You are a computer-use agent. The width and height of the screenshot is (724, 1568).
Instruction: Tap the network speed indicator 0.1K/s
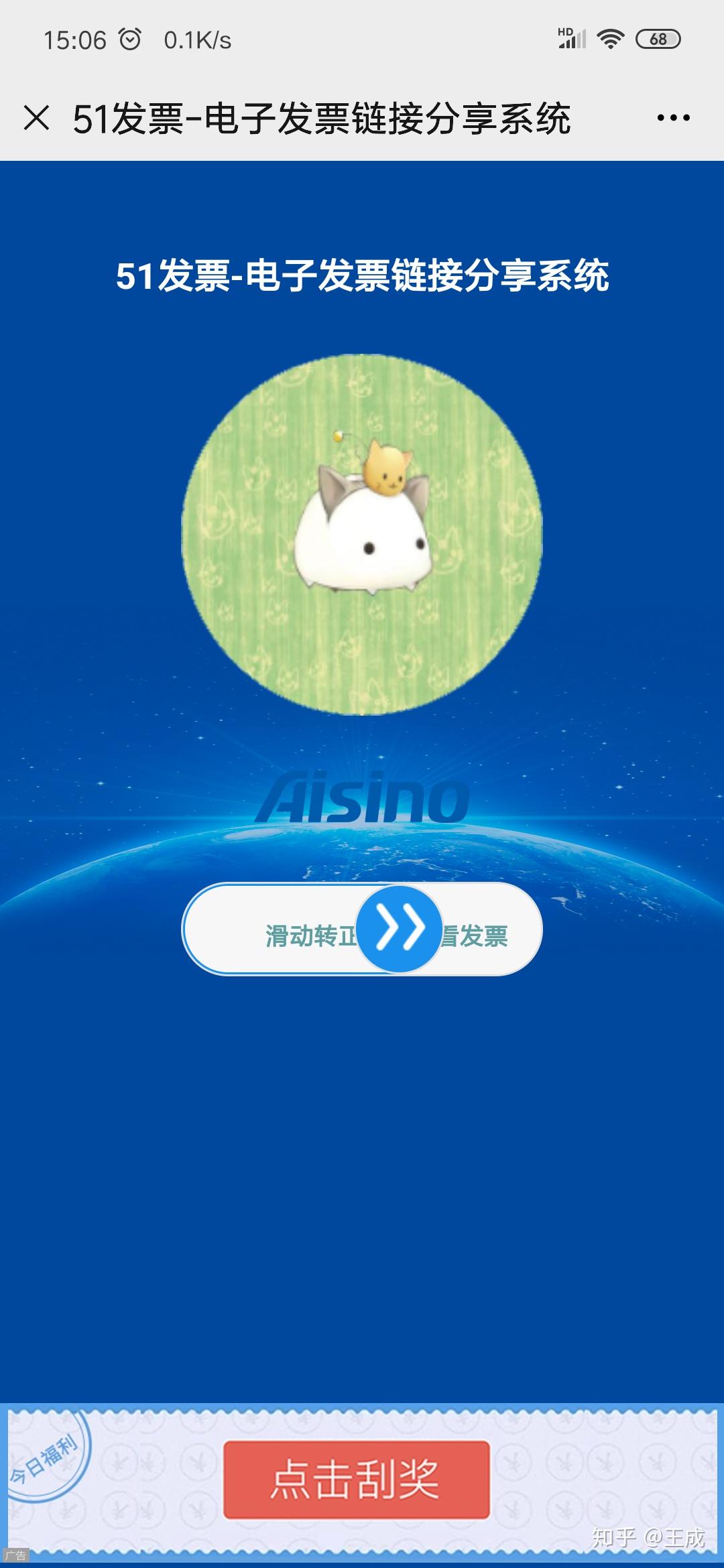coord(198,39)
